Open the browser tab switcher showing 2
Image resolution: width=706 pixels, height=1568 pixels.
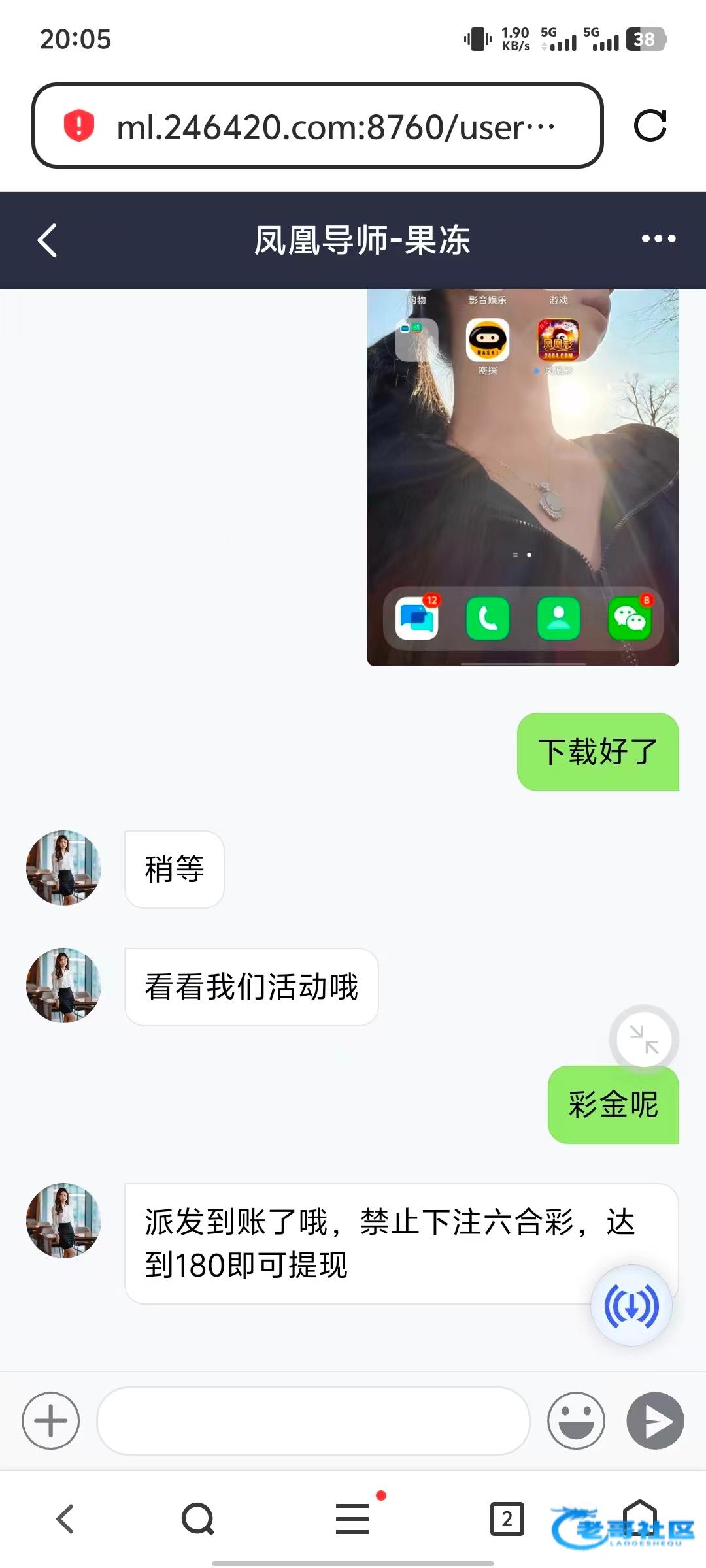click(507, 1519)
